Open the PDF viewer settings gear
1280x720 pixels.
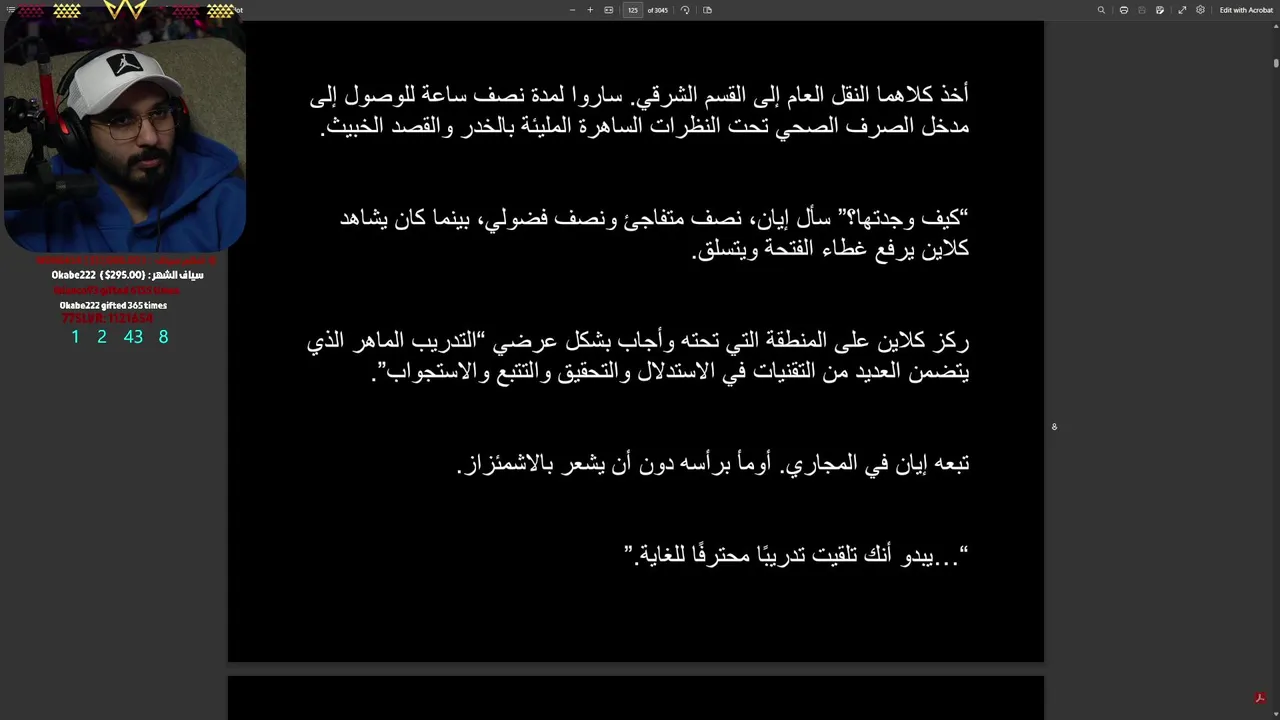tap(1201, 10)
